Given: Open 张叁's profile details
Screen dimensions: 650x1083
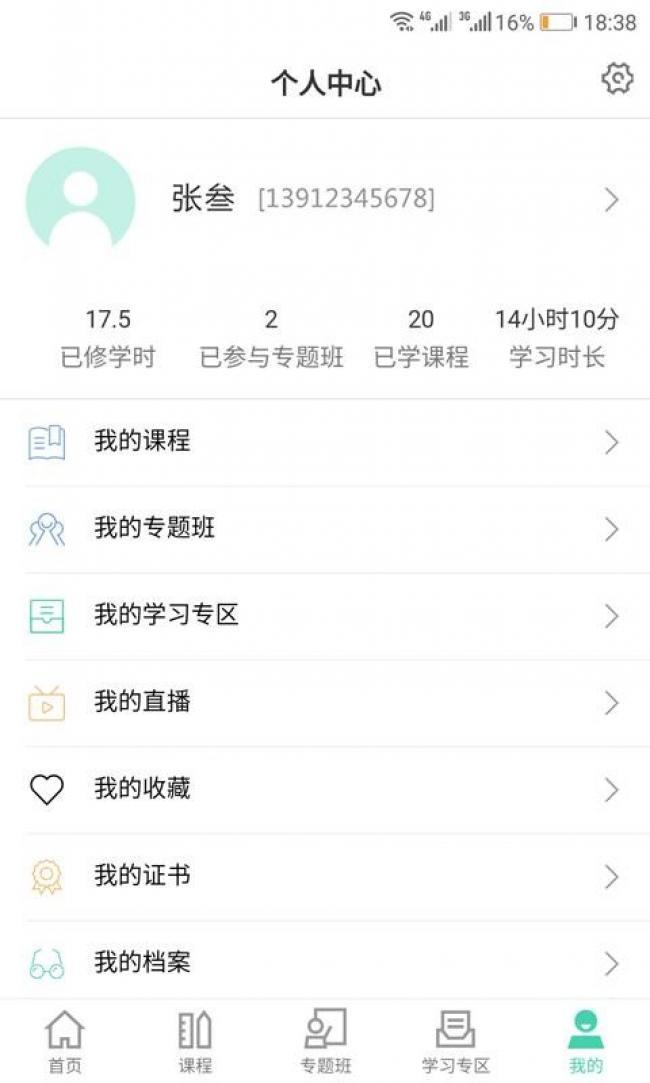Looking at the screenshot, I should pos(325,200).
